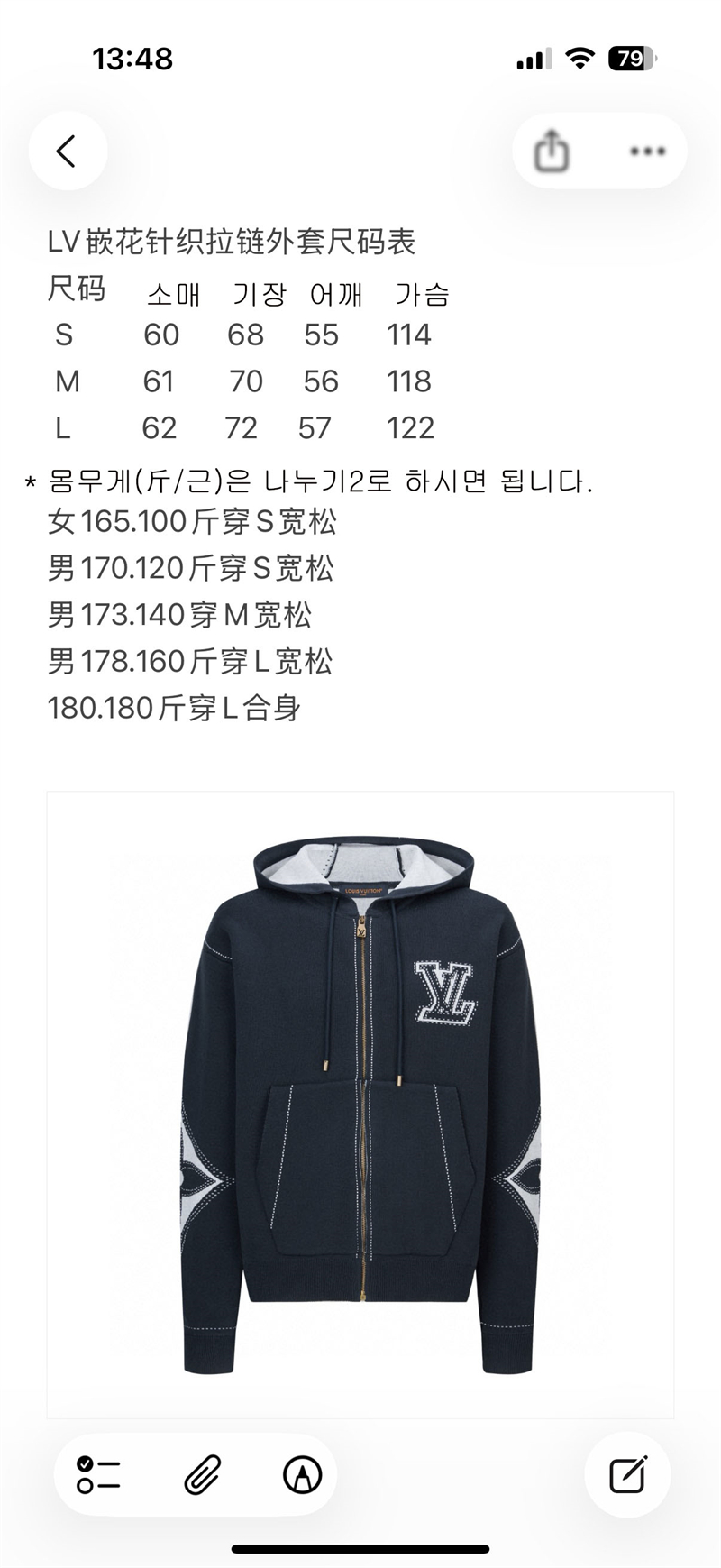Screen dimensions: 721x1568
Task: Attach a file with the paperclip
Action: click(x=203, y=1475)
